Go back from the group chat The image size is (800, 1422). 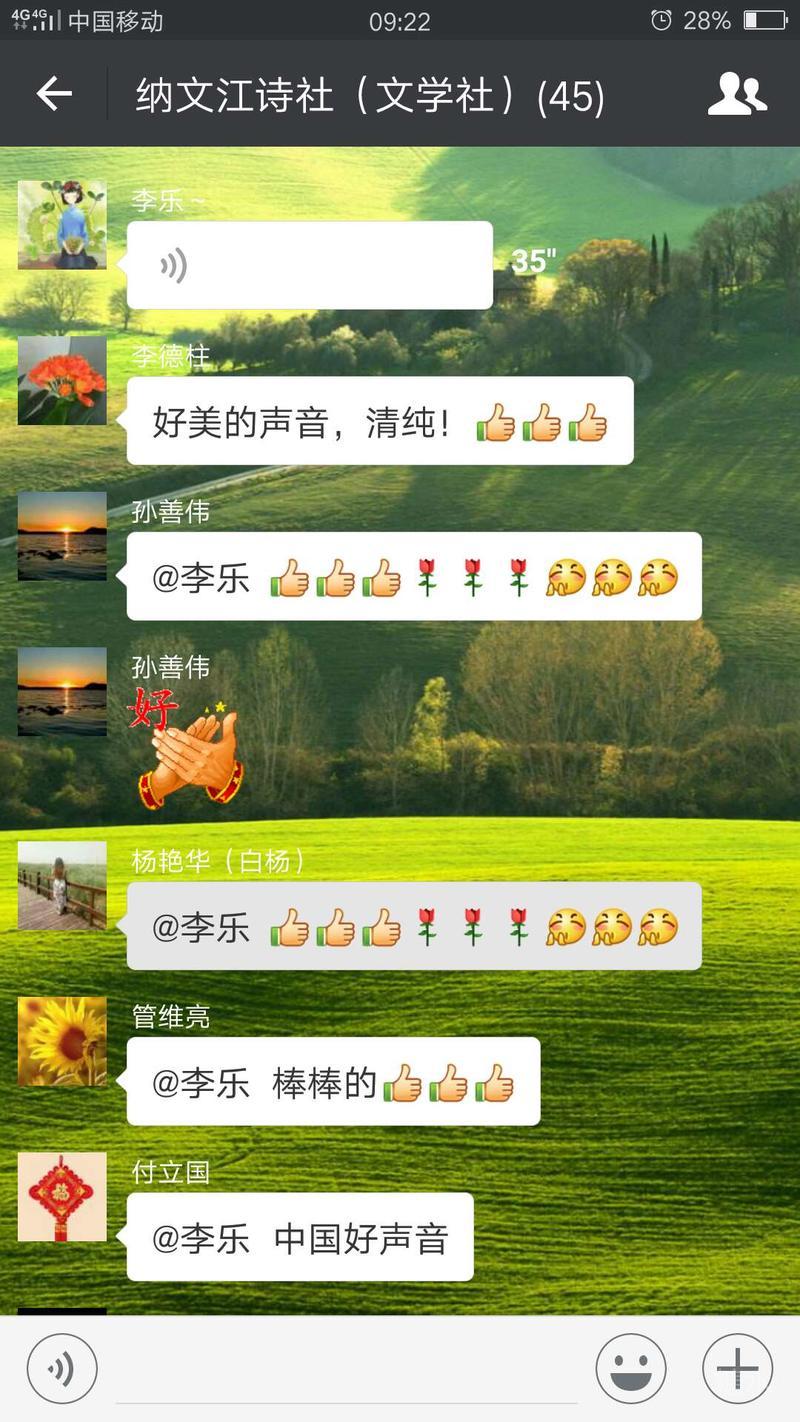coord(54,94)
